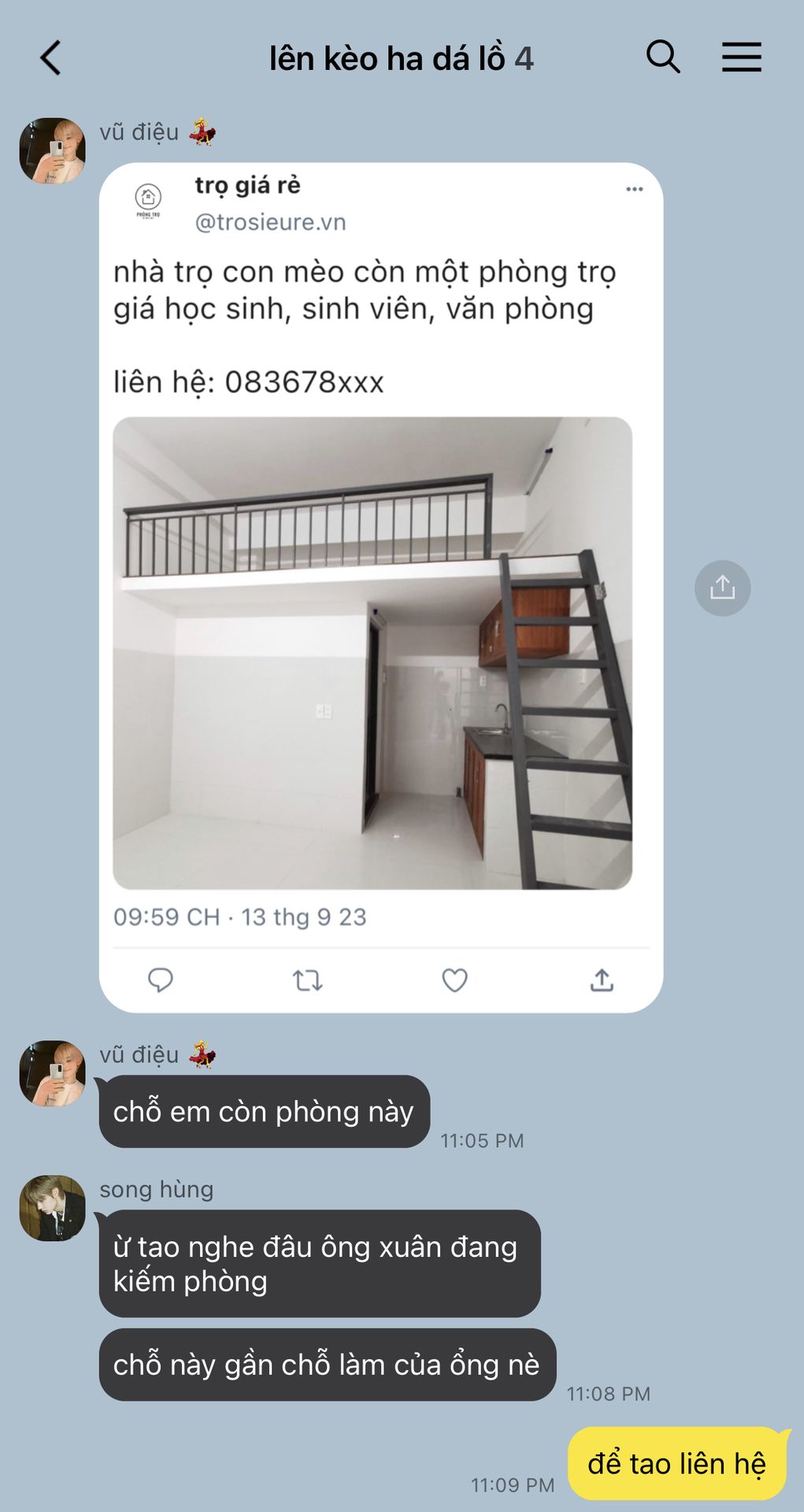
Task: Open the chat's hamburger menu
Action: (x=741, y=57)
